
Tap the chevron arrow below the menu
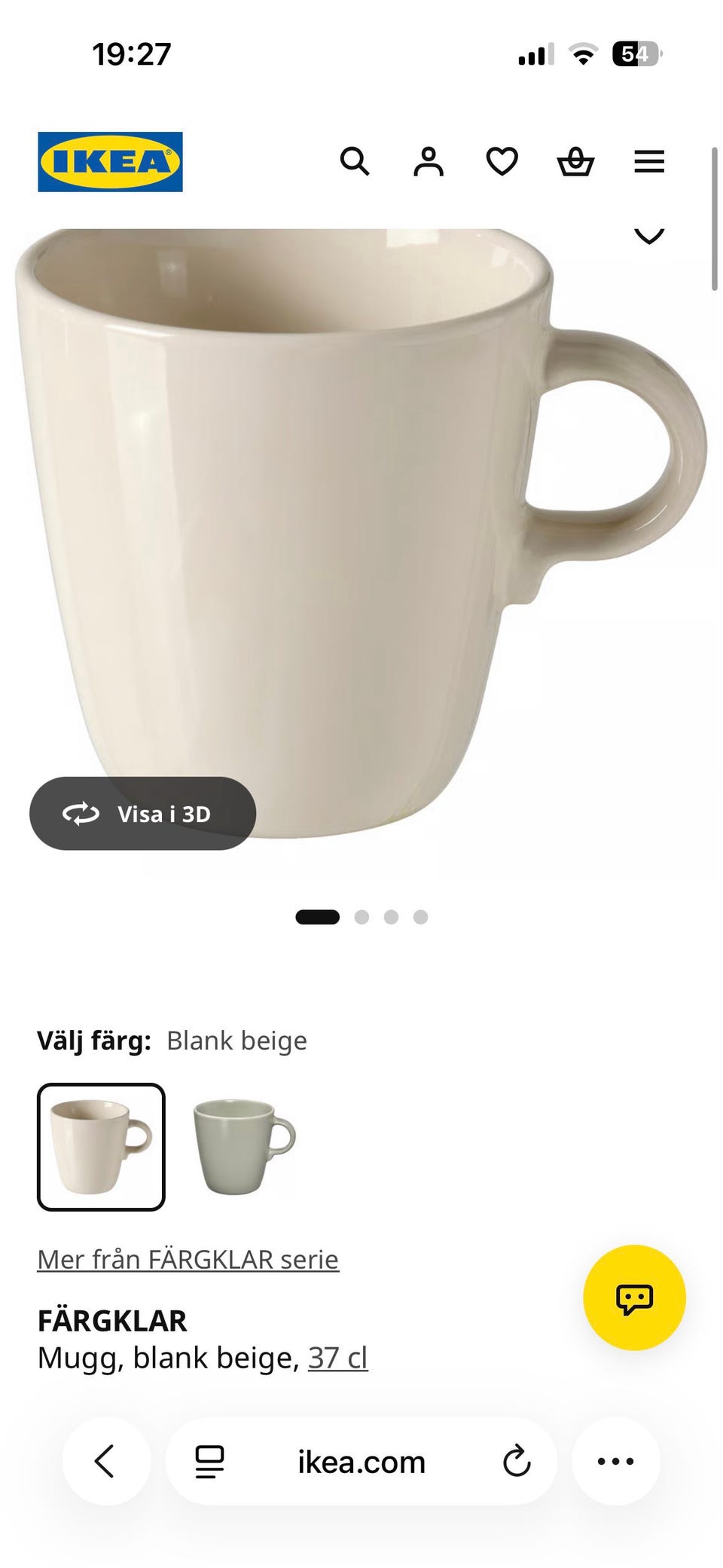tap(649, 235)
